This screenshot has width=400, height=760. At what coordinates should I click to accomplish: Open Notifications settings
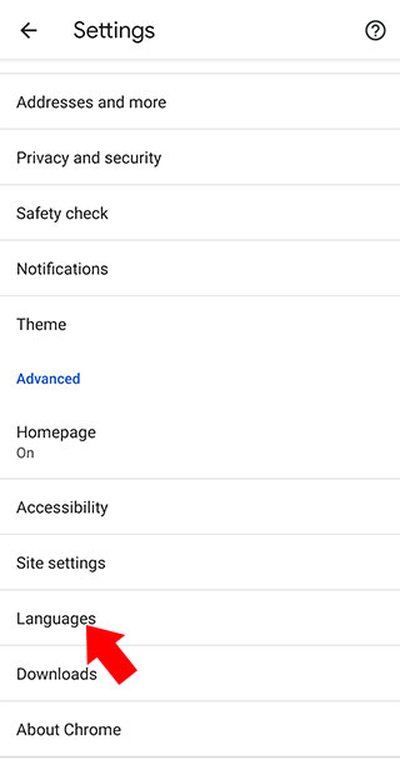pyautogui.click(x=200, y=269)
